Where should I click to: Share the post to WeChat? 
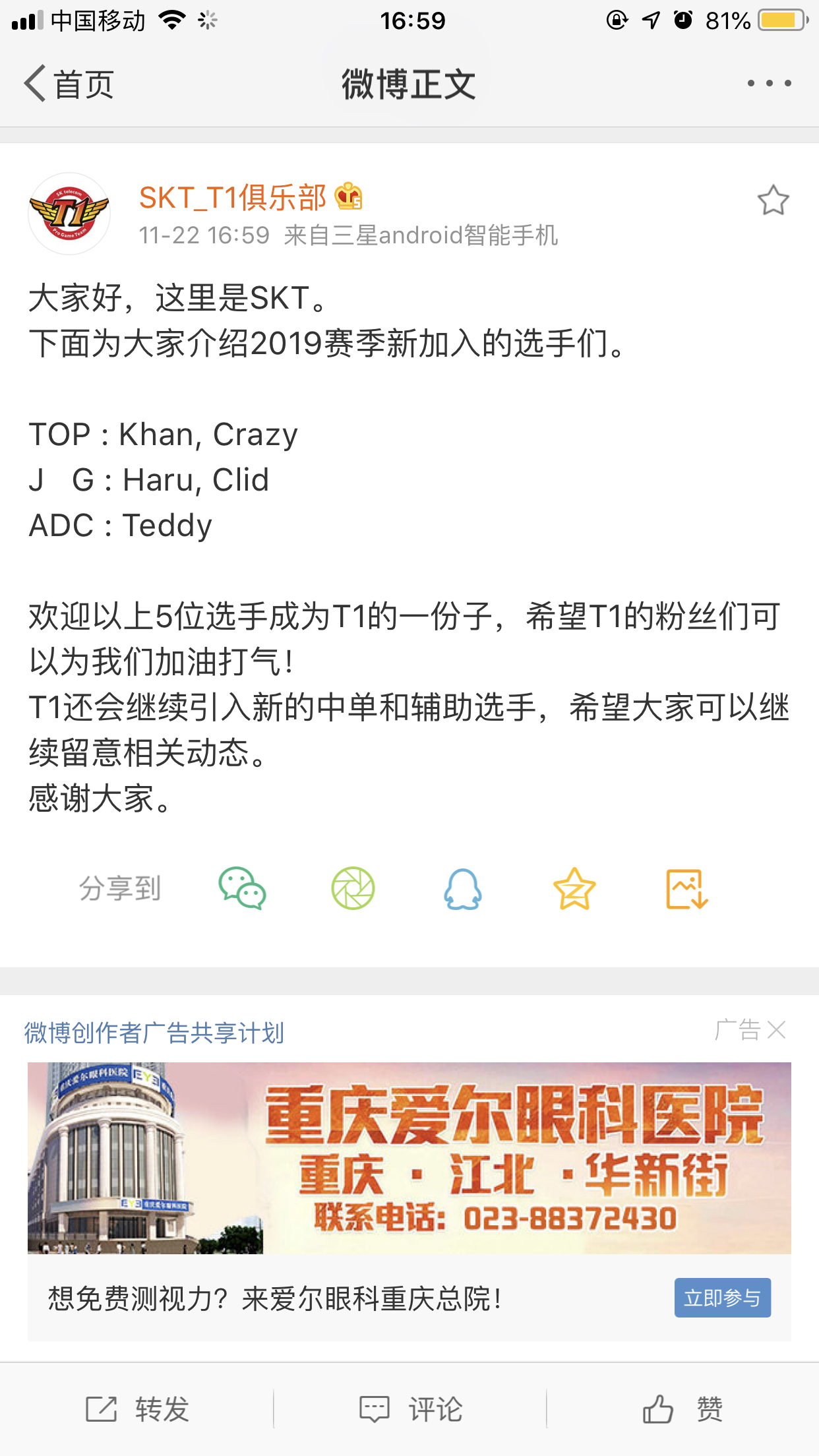click(x=243, y=888)
